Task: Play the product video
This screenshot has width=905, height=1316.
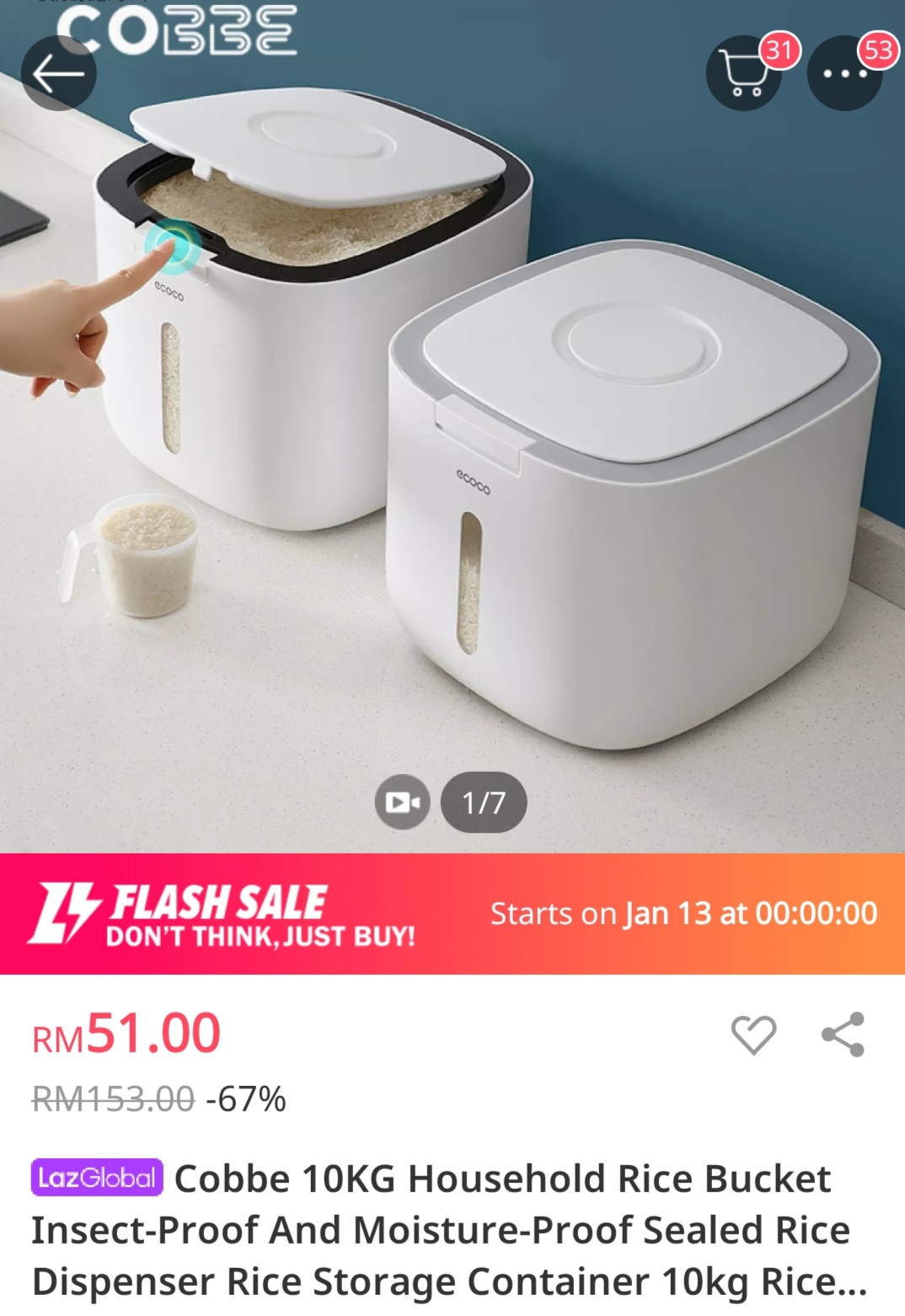Action: (x=402, y=802)
